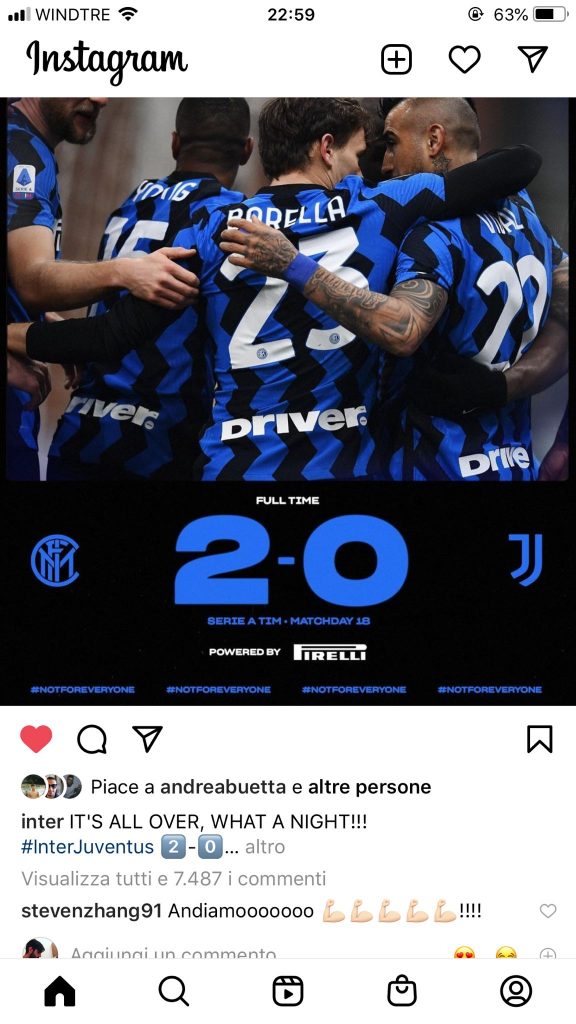Create a new post with the plus icon
This screenshot has height=1024, width=576.
396,60
